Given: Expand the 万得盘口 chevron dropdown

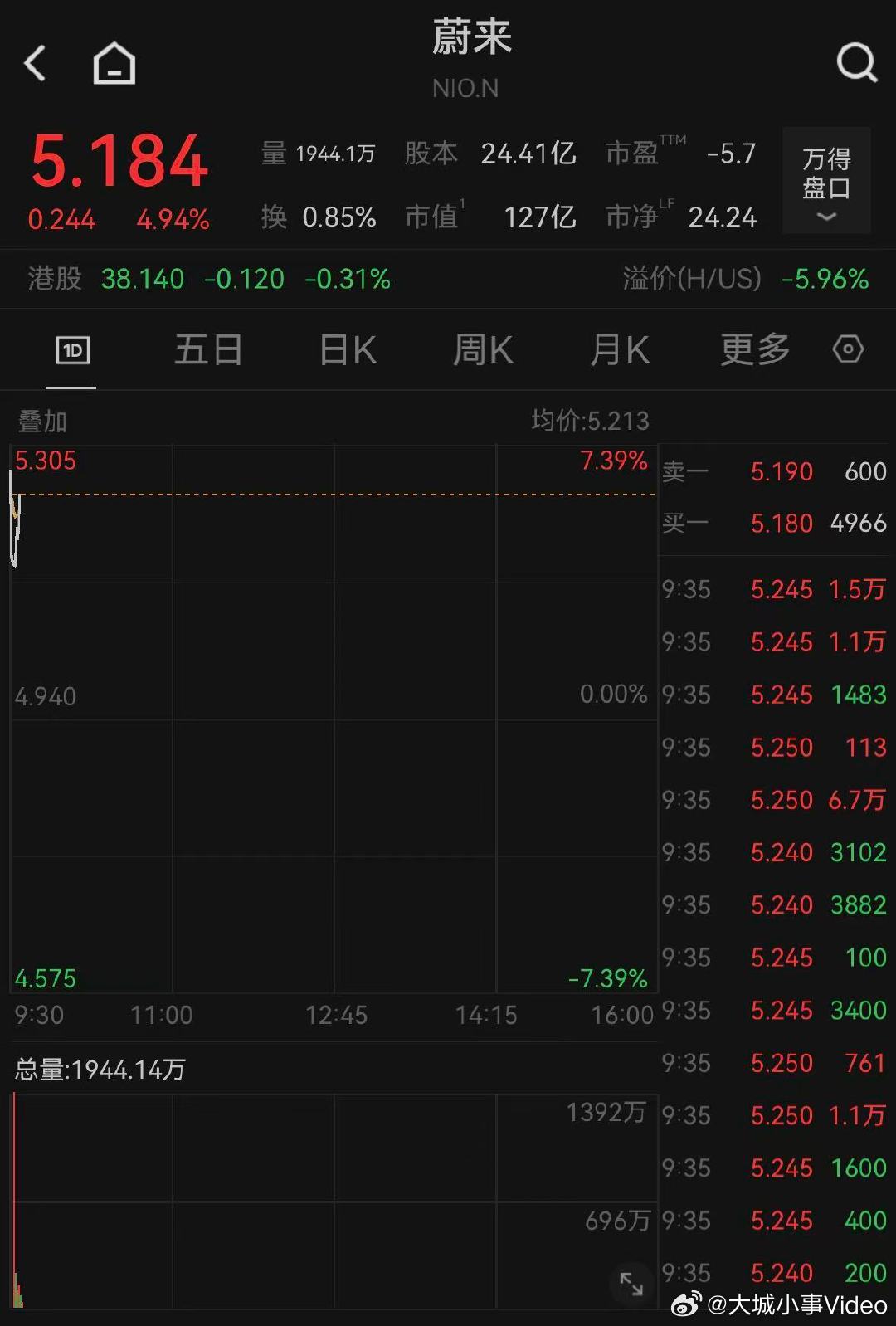Looking at the screenshot, I should click(x=825, y=217).
